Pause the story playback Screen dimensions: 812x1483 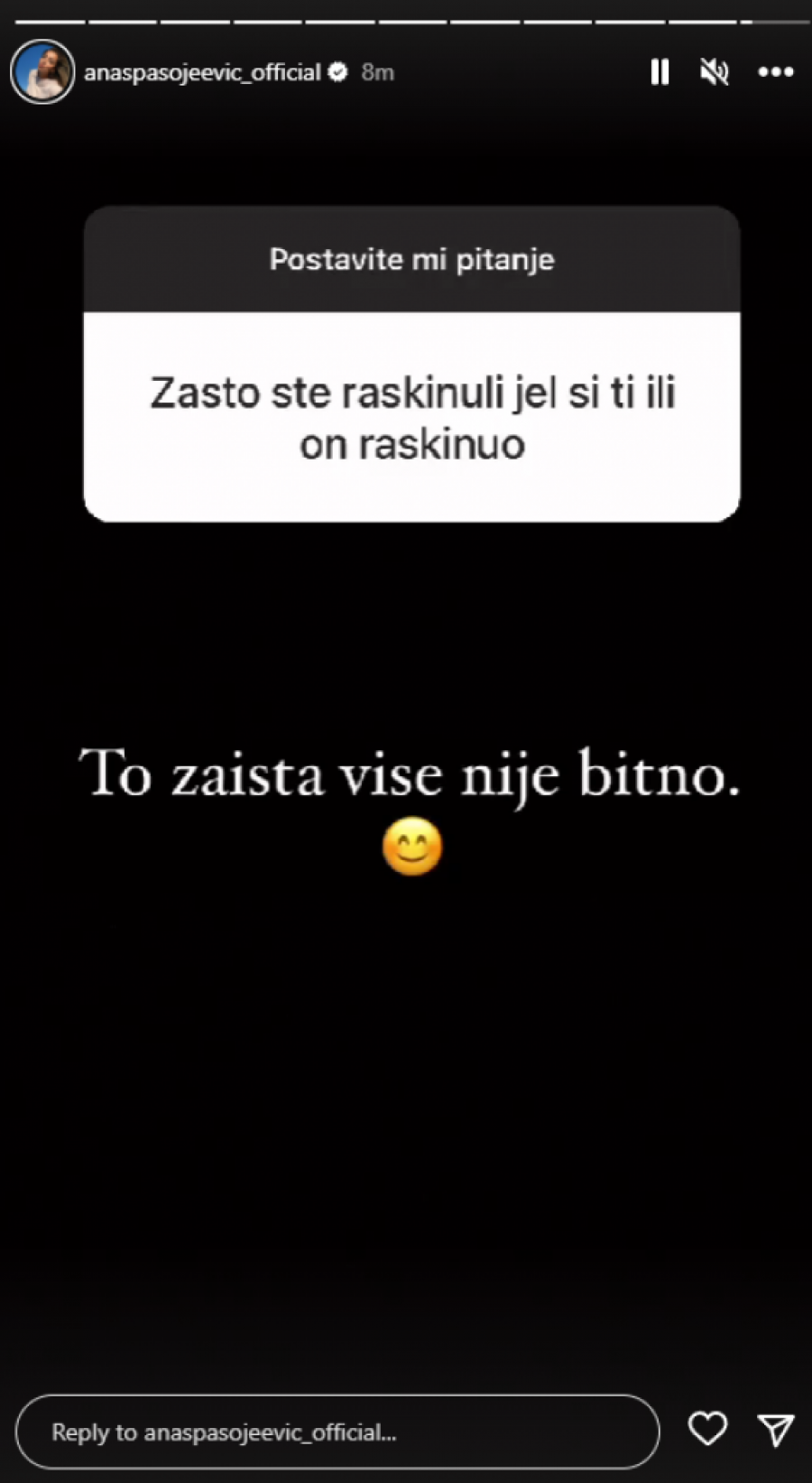tap(660, 72)
